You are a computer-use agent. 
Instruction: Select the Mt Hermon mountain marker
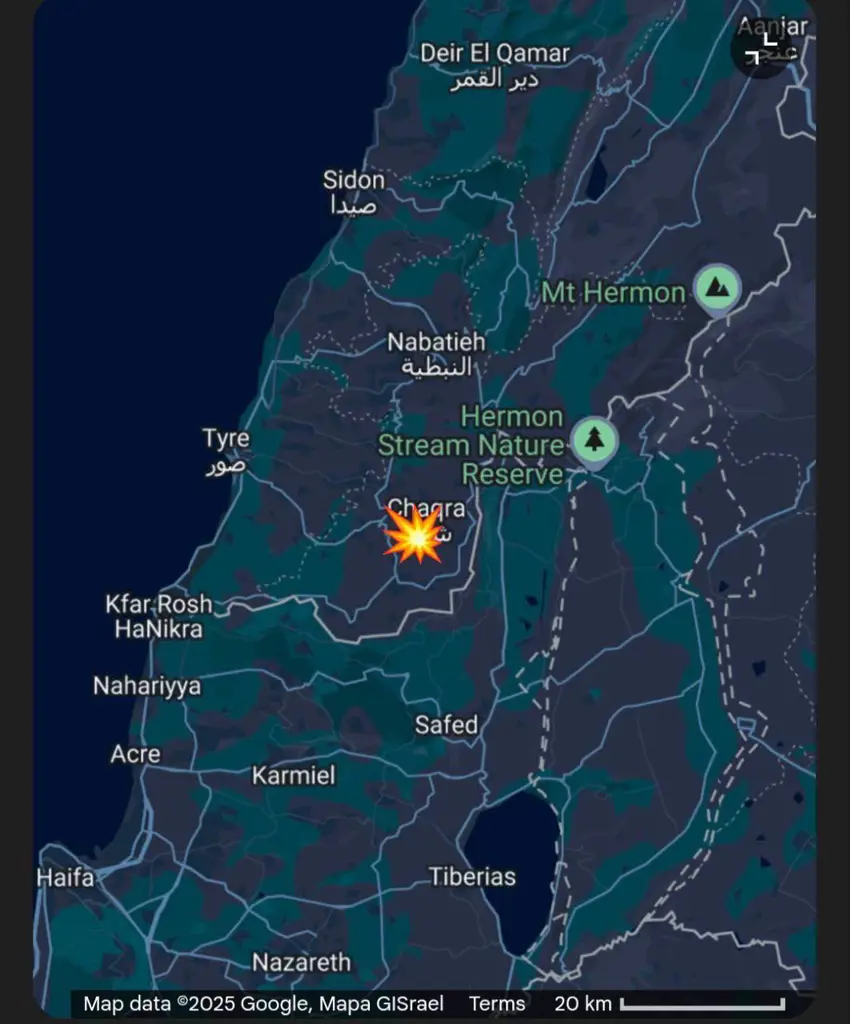716,288
